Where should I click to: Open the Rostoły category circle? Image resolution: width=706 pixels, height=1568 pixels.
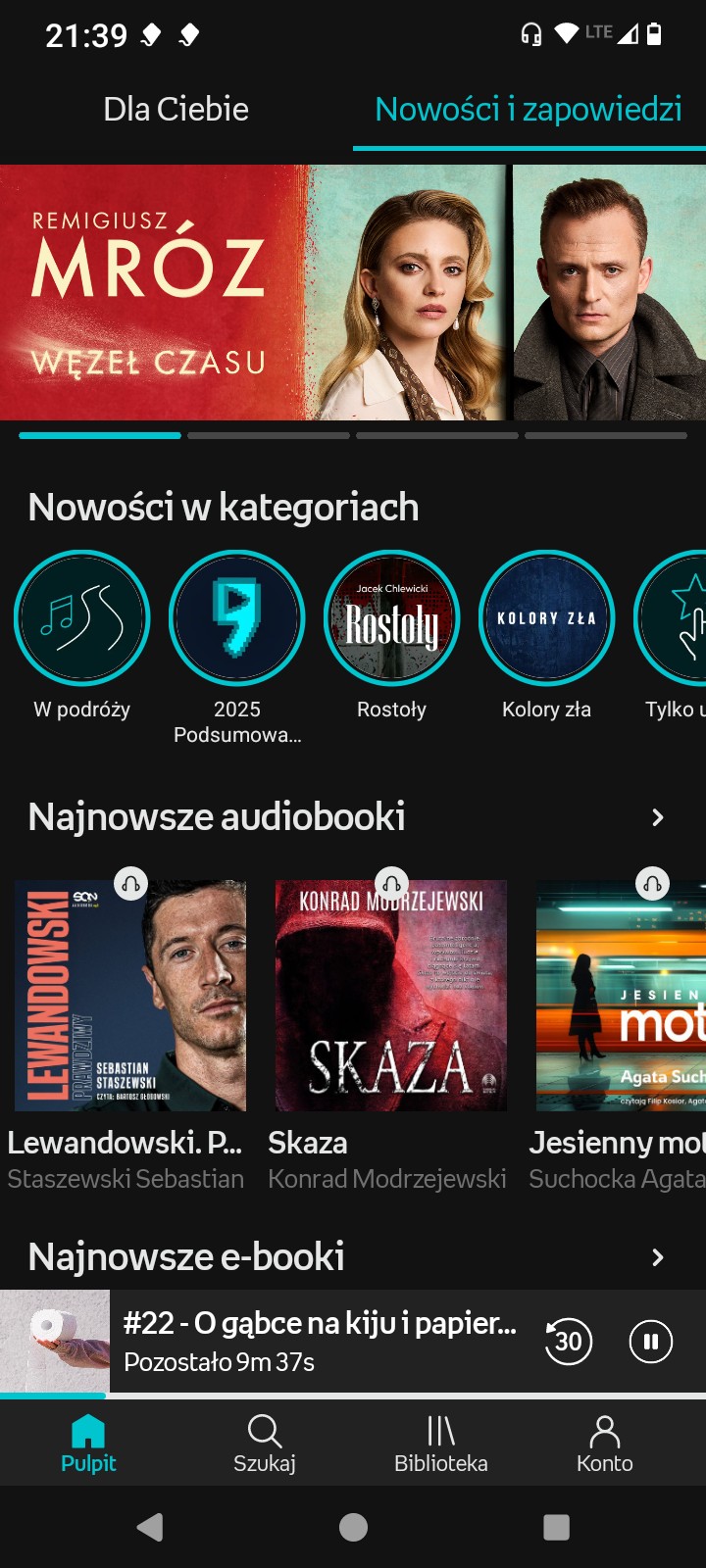click(x=392, y=617)
